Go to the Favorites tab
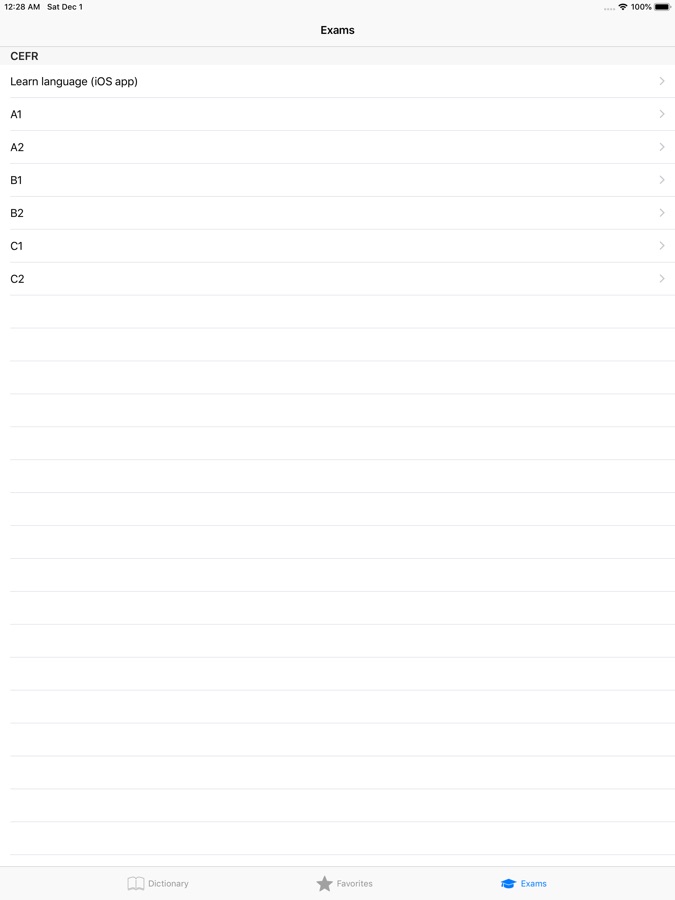 (345, 883)
